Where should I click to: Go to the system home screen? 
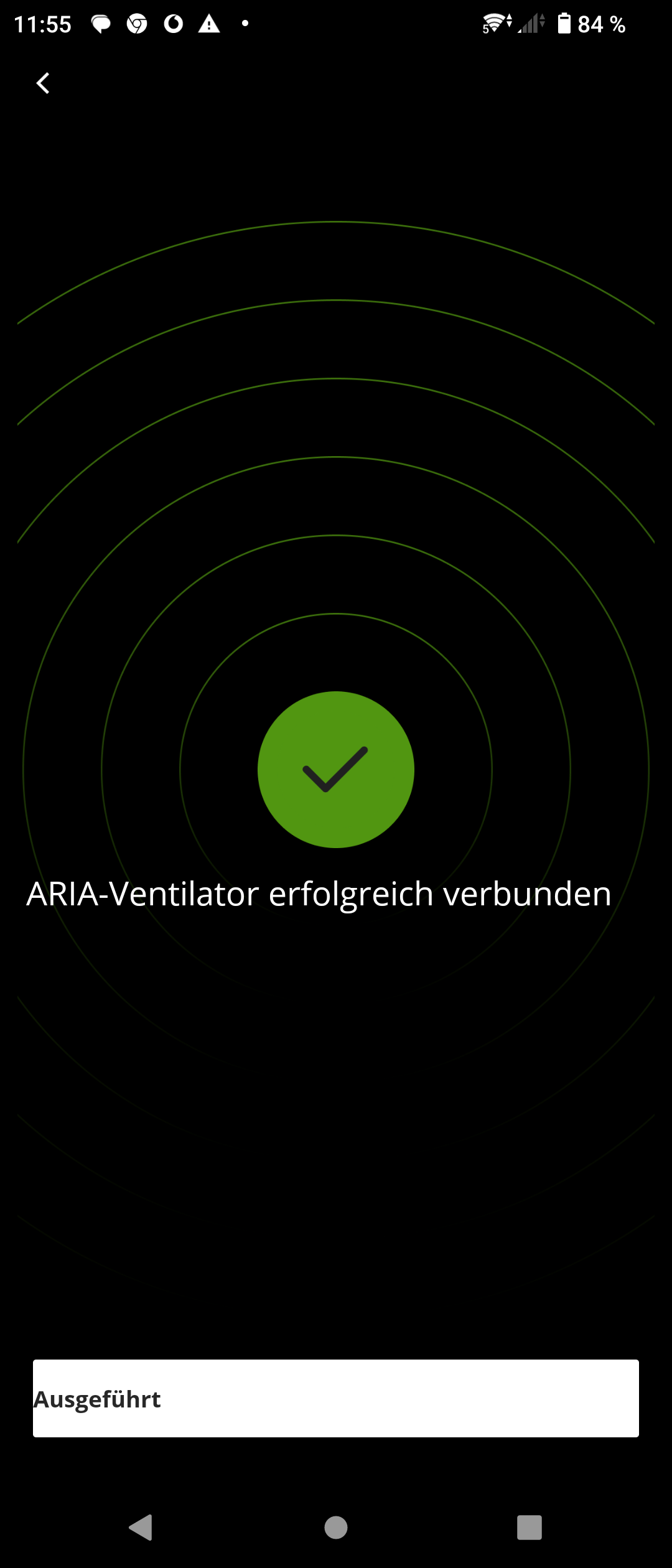pyautogui.click(x=336, y=1528)
